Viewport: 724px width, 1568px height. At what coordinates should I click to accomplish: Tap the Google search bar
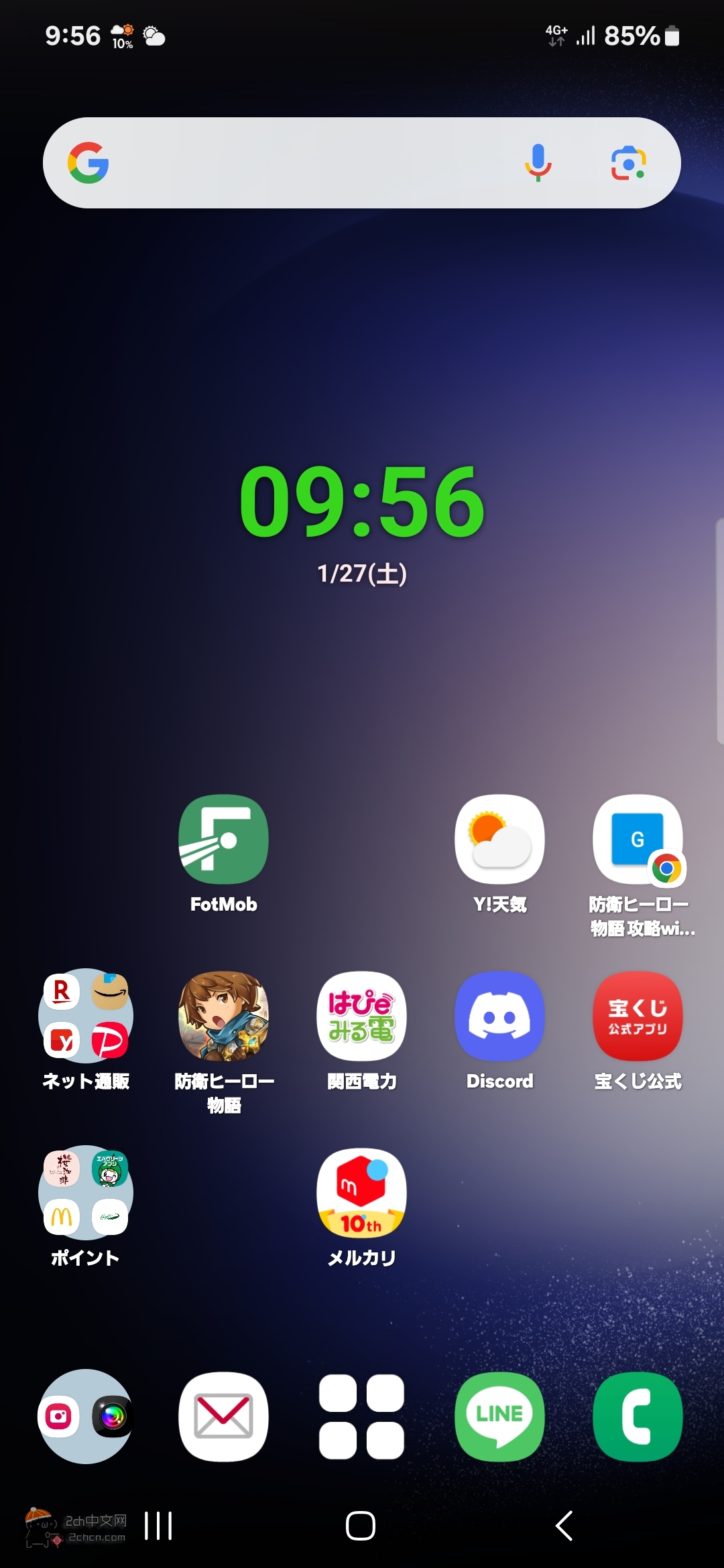[308, 163]
